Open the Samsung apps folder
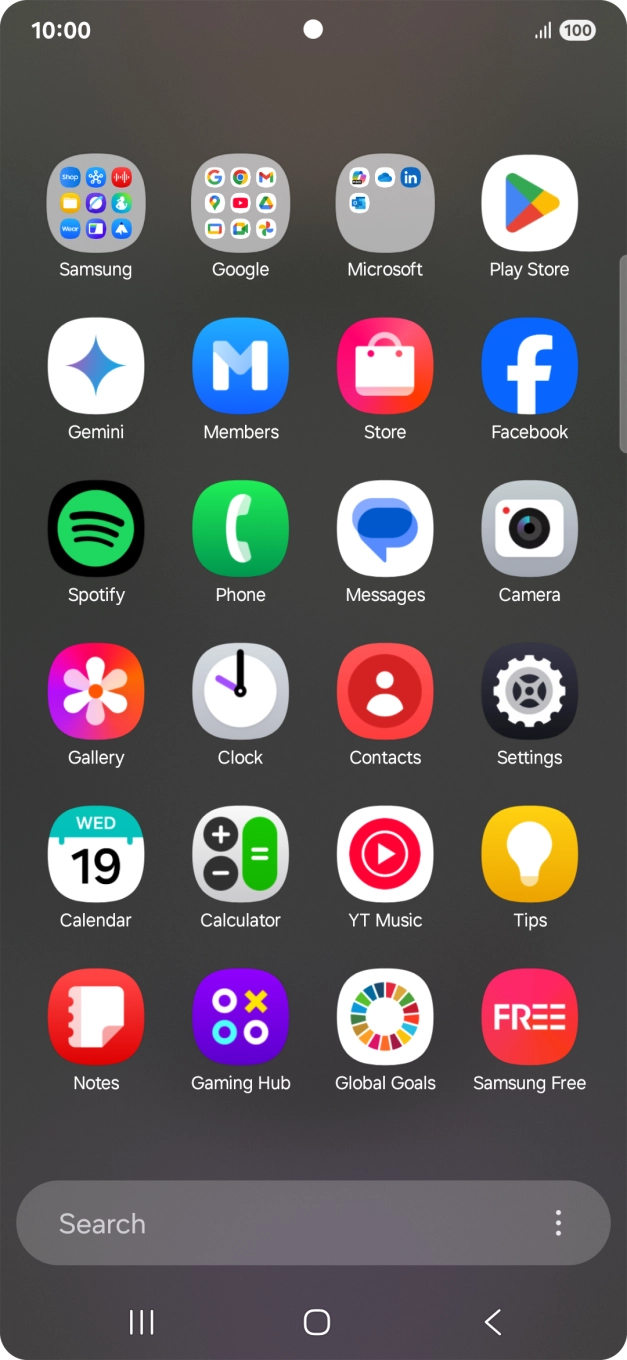 (96, 203)
